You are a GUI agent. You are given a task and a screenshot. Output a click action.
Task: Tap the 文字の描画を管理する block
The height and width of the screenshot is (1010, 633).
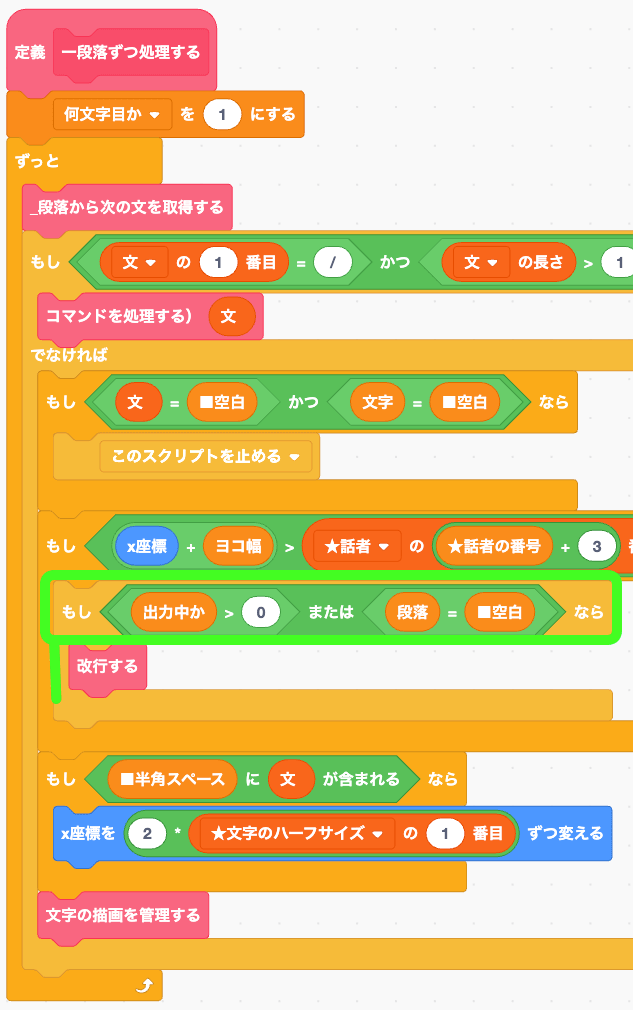[x=122, y=915]
